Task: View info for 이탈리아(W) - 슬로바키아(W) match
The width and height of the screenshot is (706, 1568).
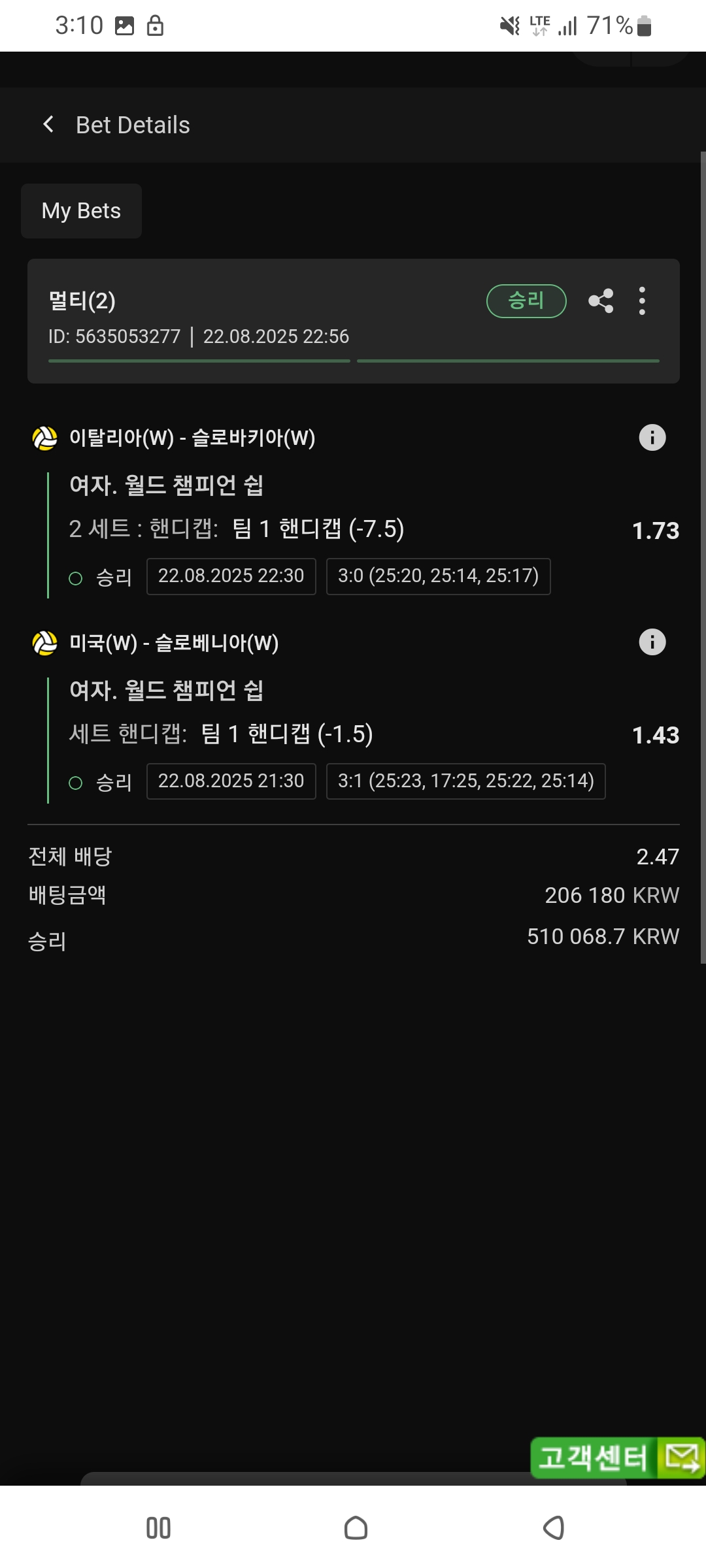Action: (x=652, y=437)
